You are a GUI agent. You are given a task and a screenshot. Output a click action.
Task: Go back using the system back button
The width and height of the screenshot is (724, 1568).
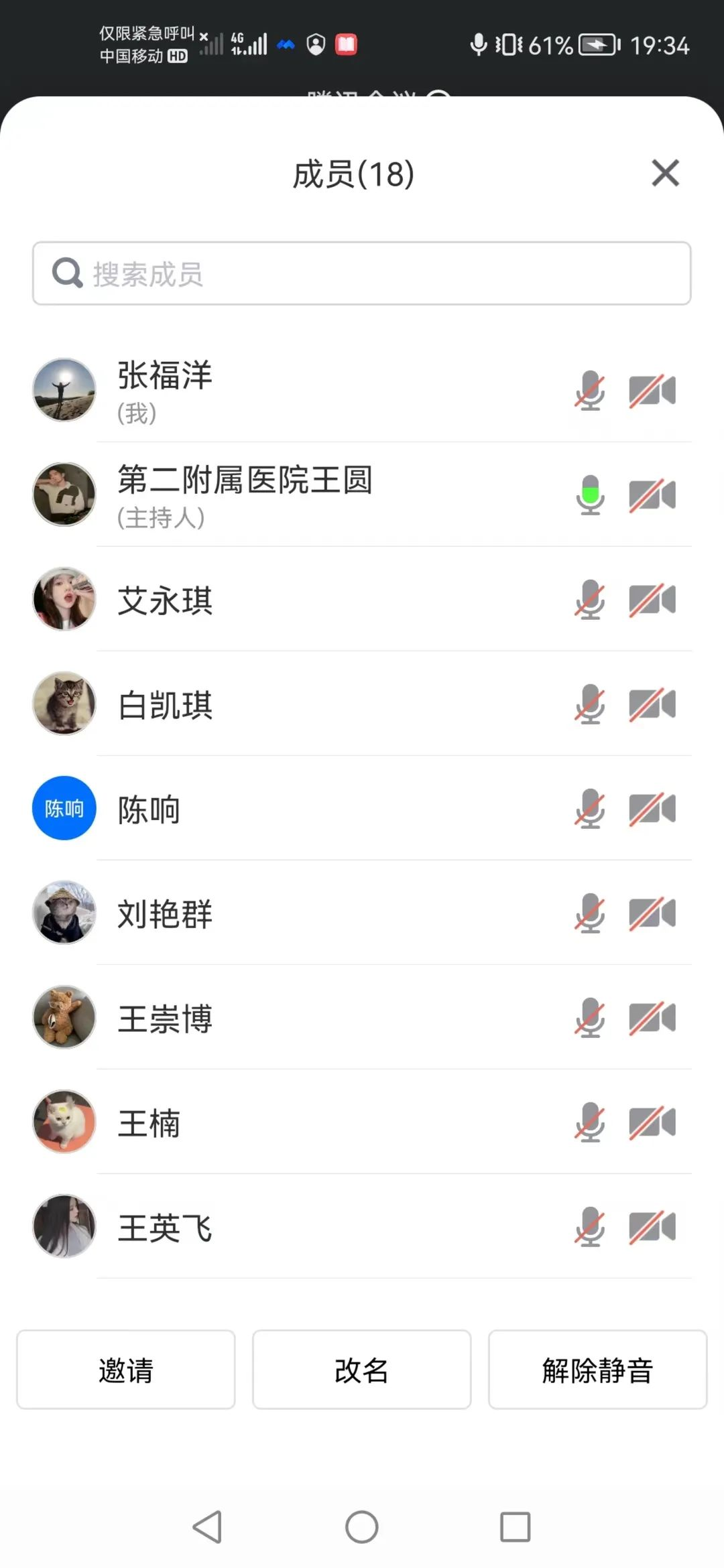[x=207, y=1527]
